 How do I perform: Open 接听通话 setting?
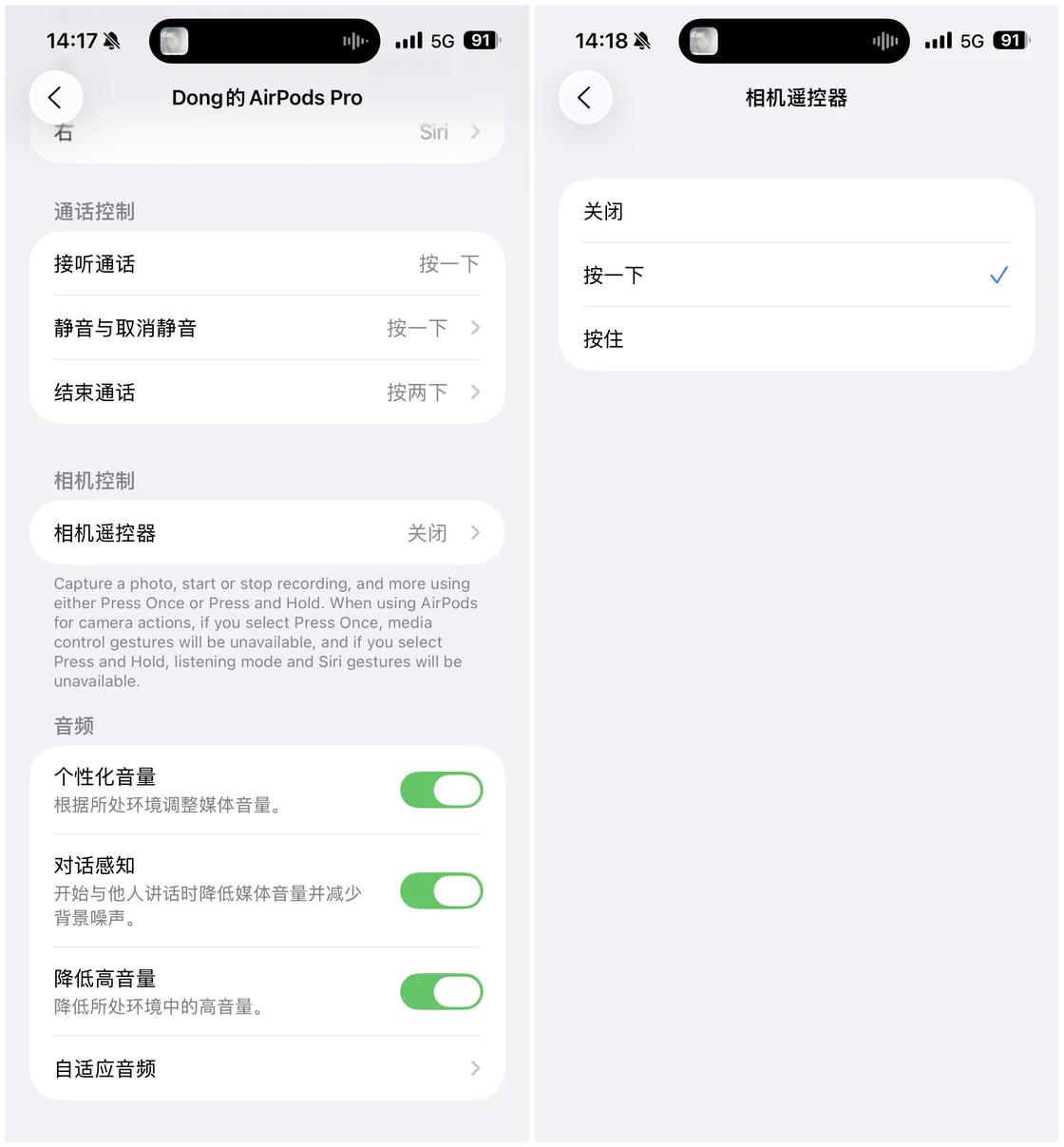point(266,263)
